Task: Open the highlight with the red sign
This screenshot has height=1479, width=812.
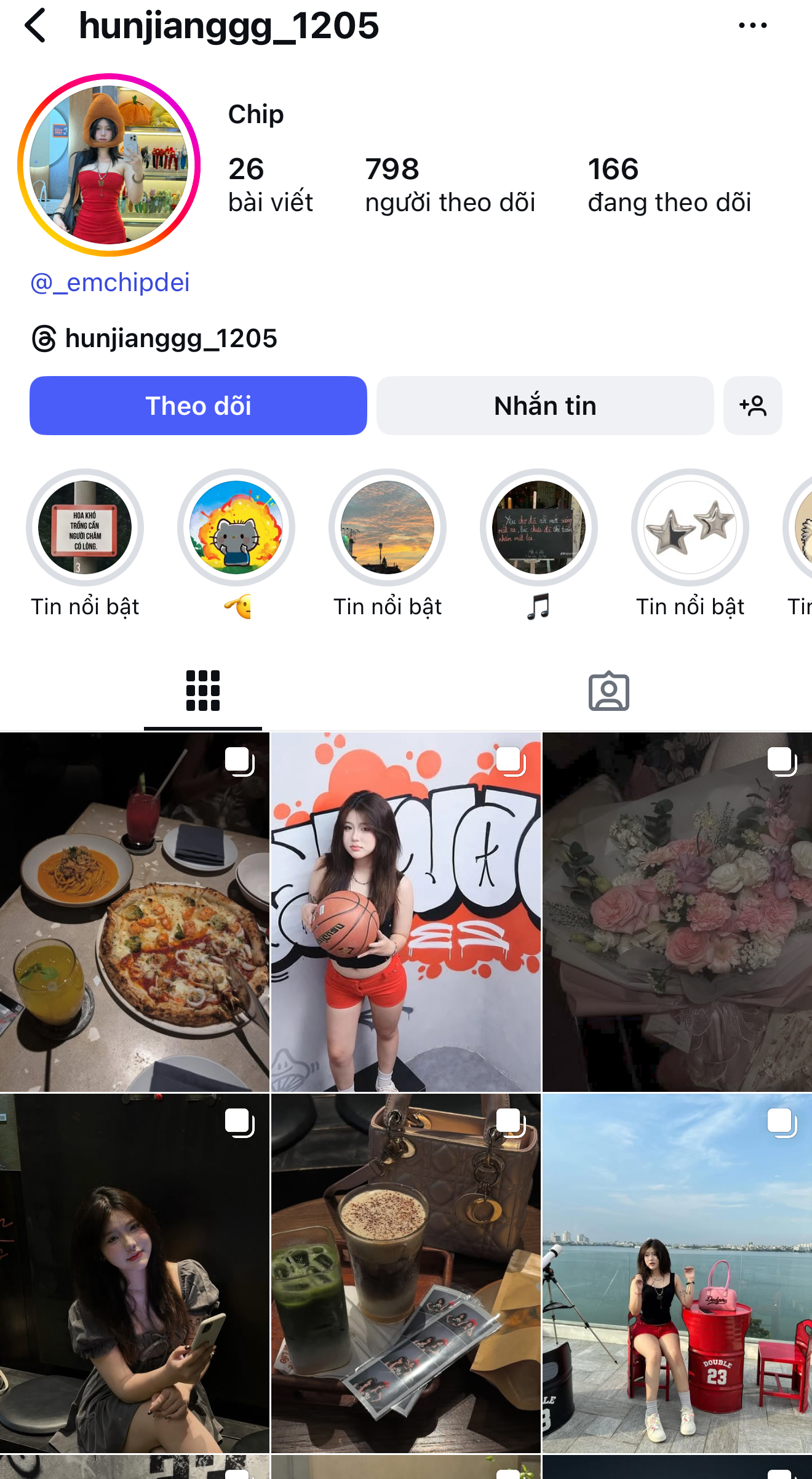Action: pos(85,527)
